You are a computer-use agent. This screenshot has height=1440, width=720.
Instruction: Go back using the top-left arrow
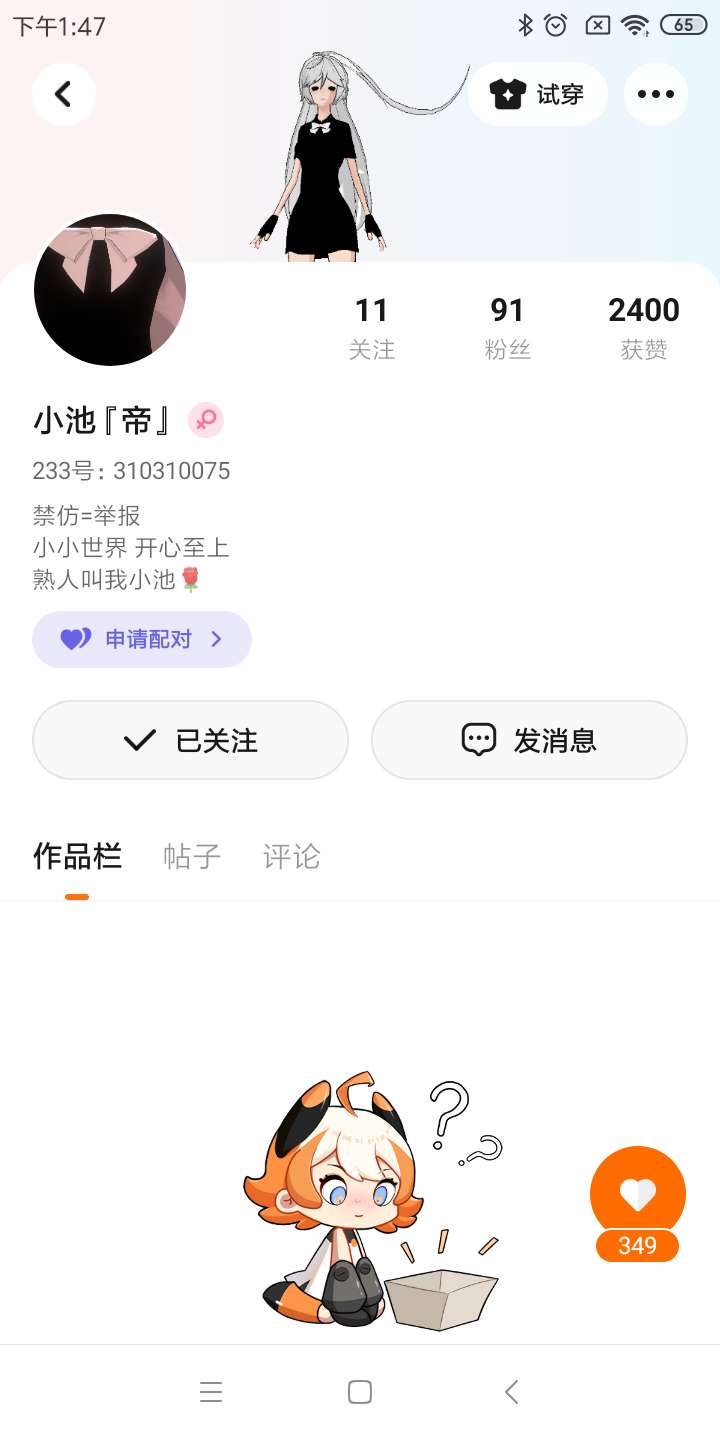point(63,94)
